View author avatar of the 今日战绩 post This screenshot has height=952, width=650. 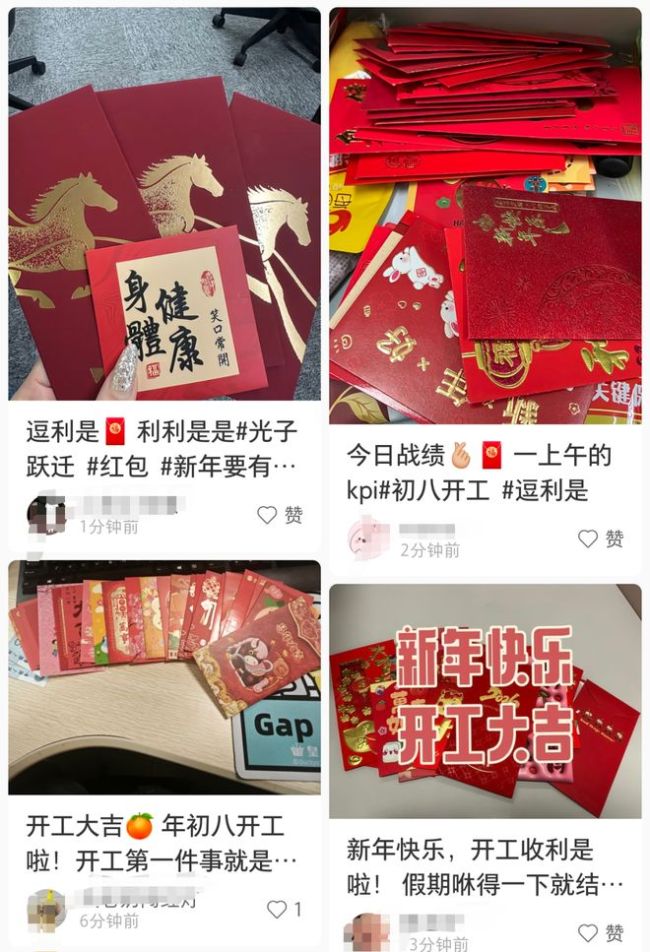[x=367, y=539]
